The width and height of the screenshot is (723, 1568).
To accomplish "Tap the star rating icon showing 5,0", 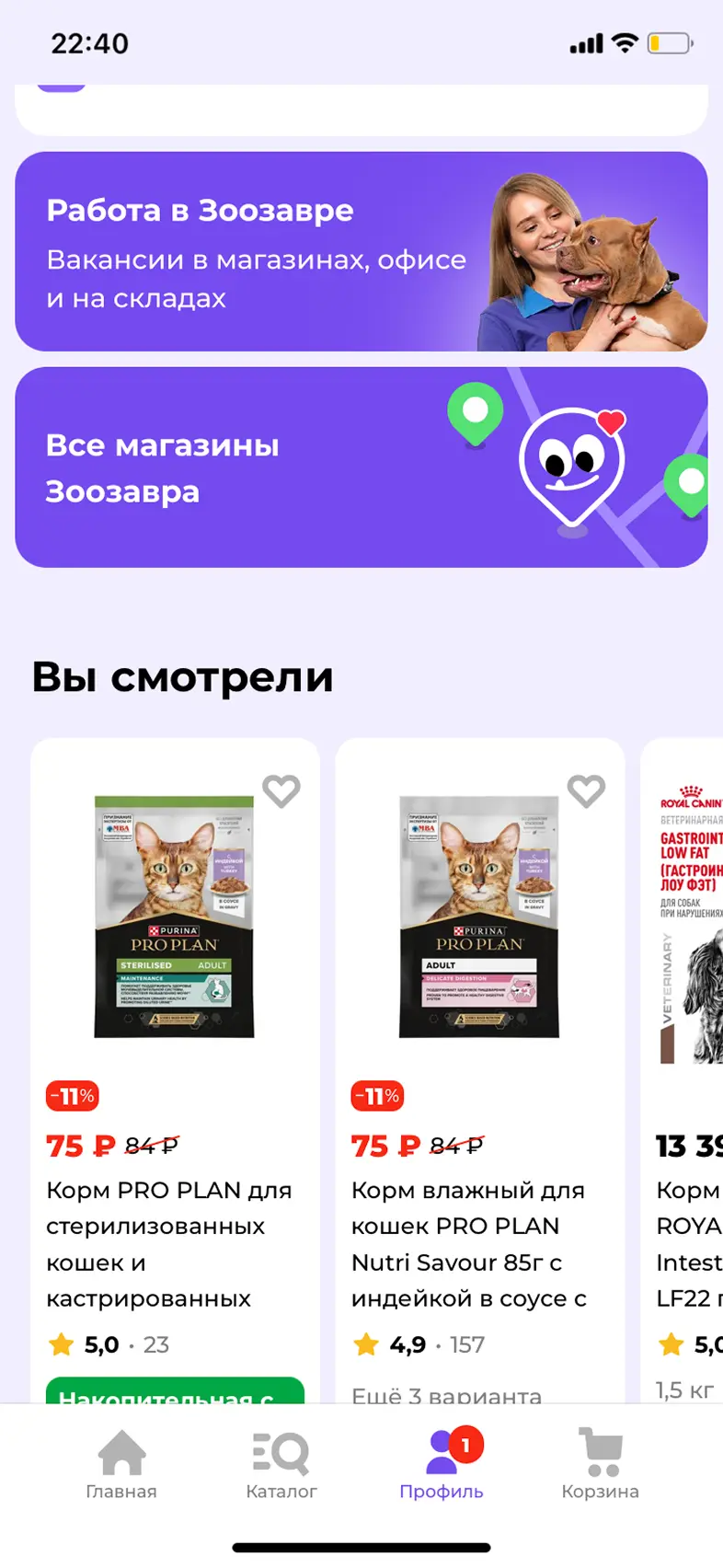I will coord(62,1344).
